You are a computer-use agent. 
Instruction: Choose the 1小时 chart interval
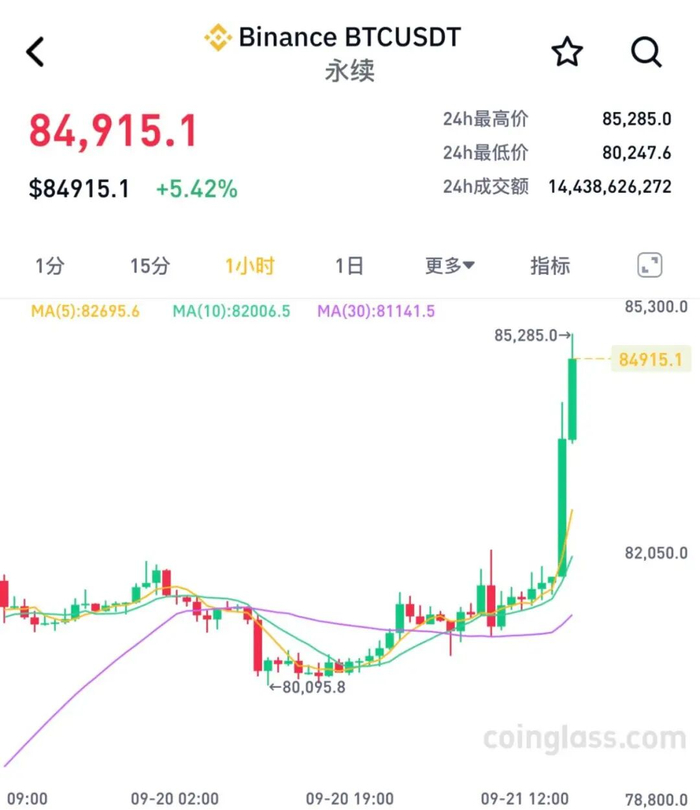(x=250, y=266)
